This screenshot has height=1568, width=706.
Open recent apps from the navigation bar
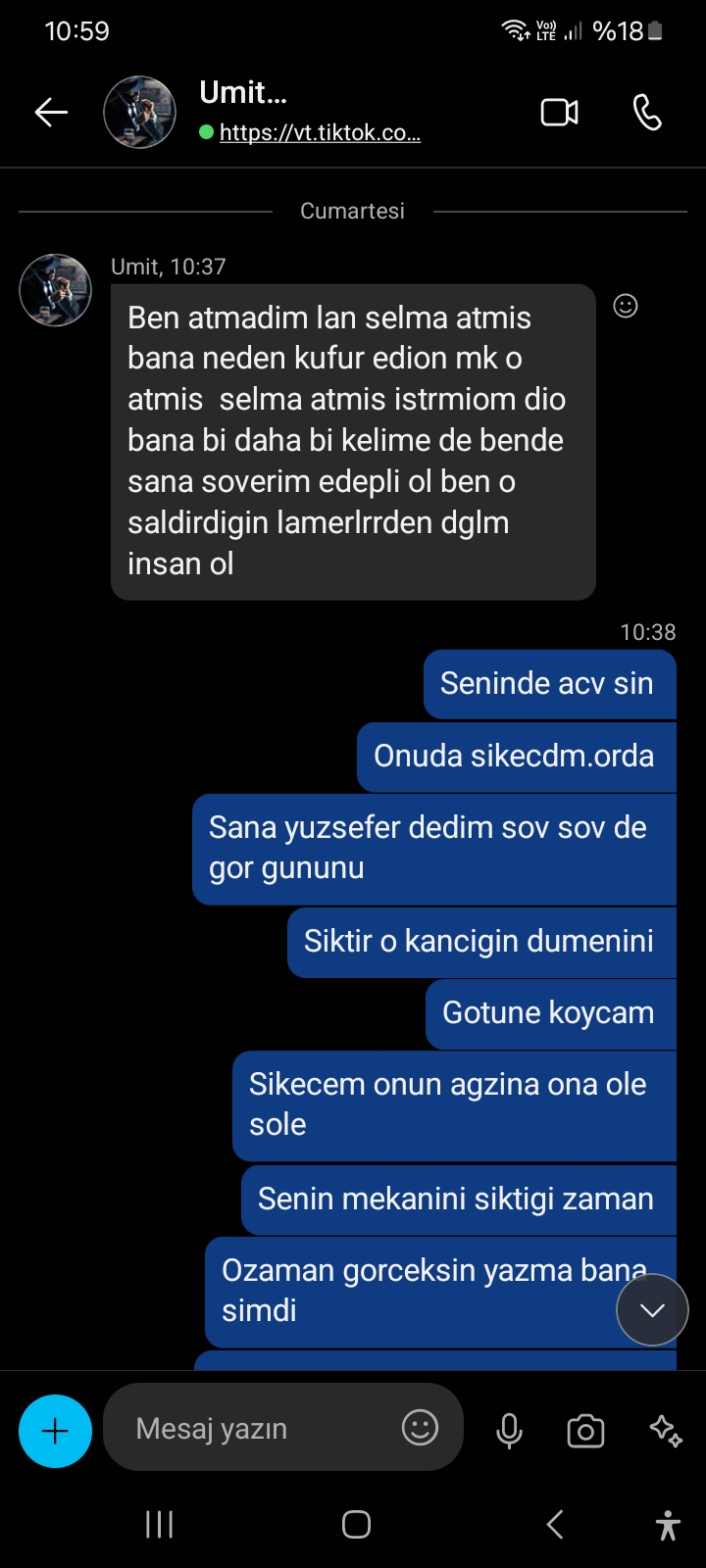click(x=159, y=1524)
